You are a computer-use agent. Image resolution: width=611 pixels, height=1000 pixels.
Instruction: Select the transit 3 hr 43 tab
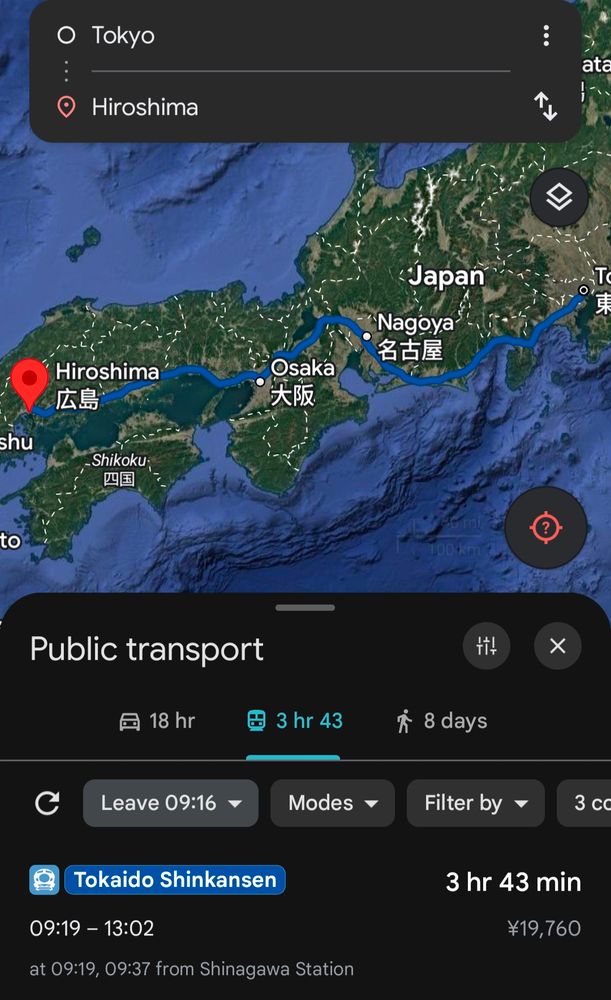(x=294, y=721)
